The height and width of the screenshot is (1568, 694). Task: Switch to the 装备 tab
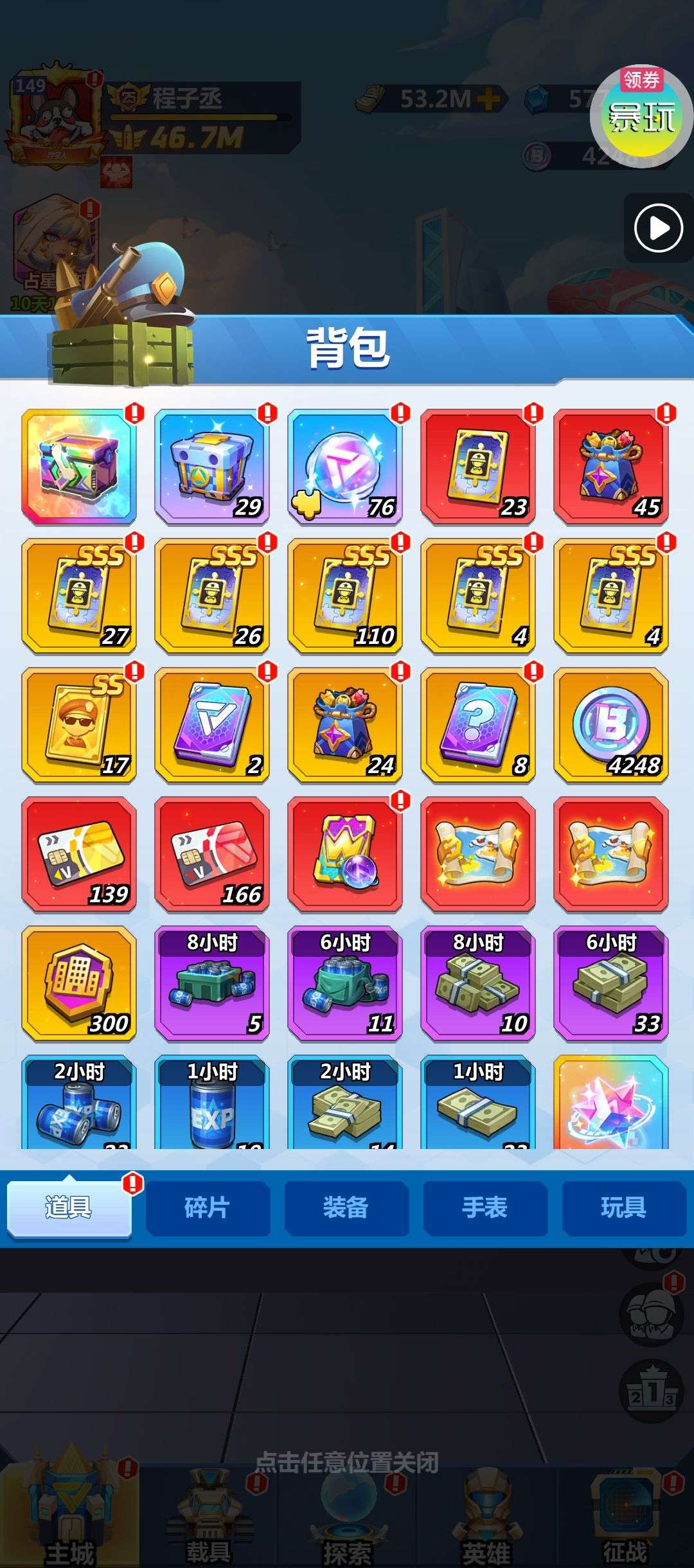tap(346, 1207)
